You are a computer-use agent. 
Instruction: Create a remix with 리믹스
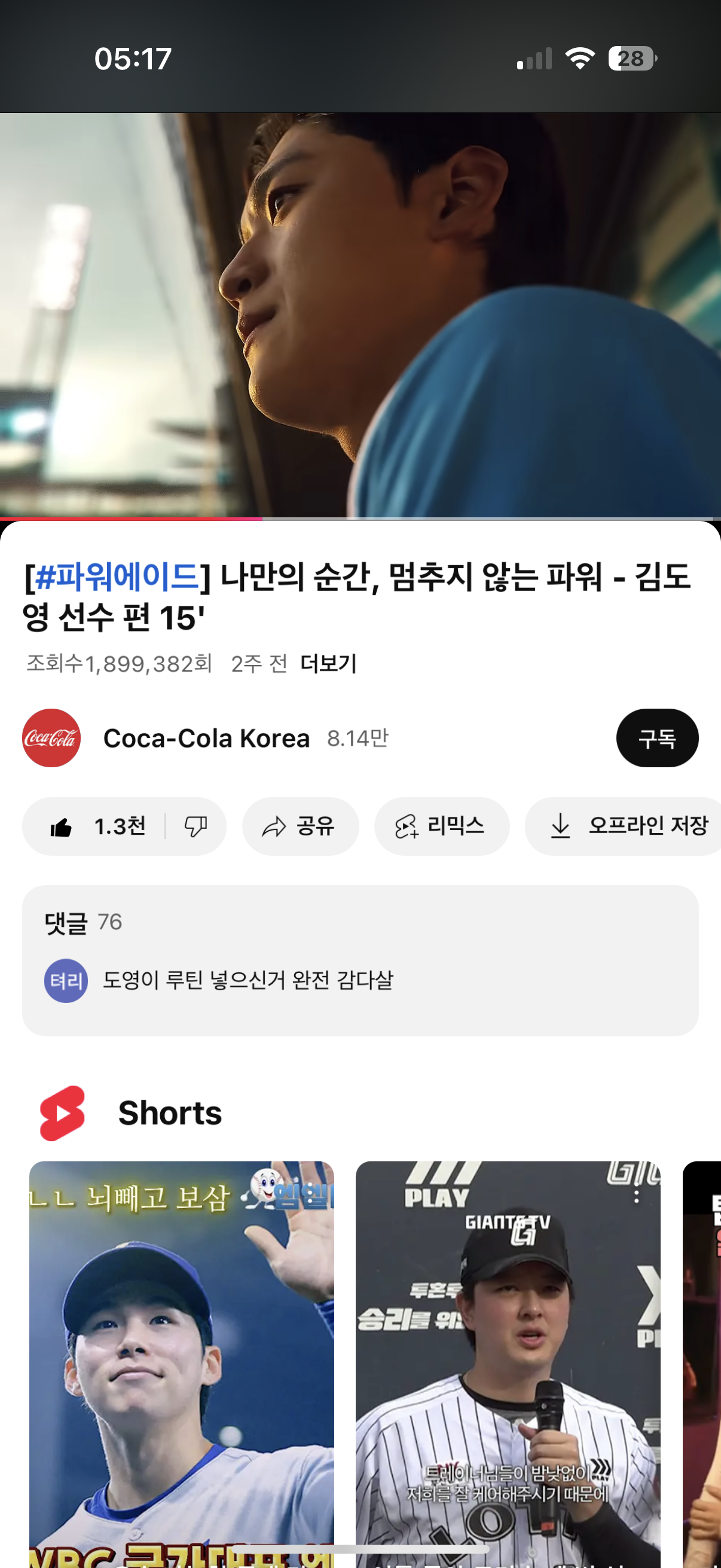[x=441, y=826]
